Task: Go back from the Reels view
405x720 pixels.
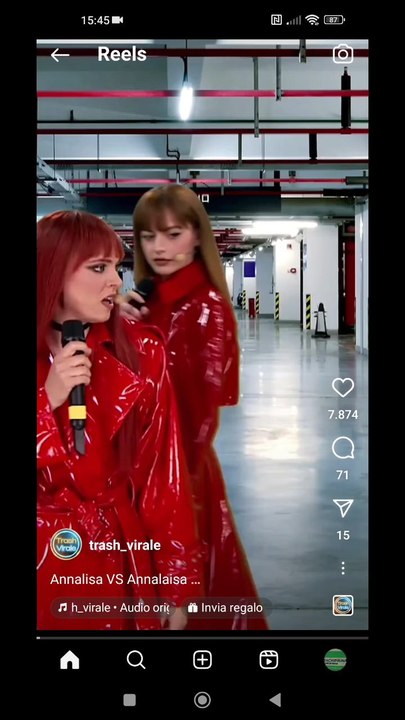Action: click(60, 55)
